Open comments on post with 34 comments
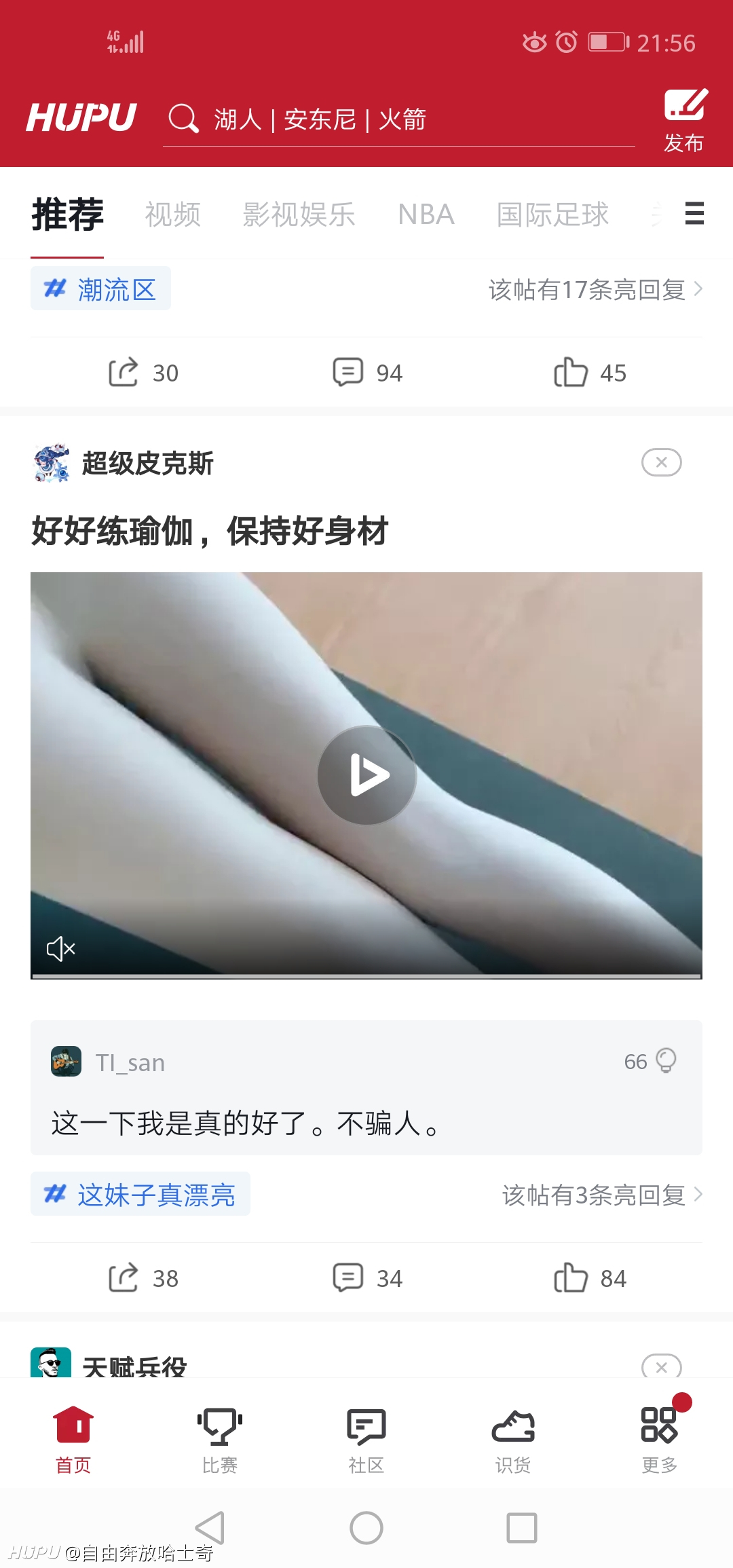This screenshot has width=733, height=1568. coord(367,1278)
